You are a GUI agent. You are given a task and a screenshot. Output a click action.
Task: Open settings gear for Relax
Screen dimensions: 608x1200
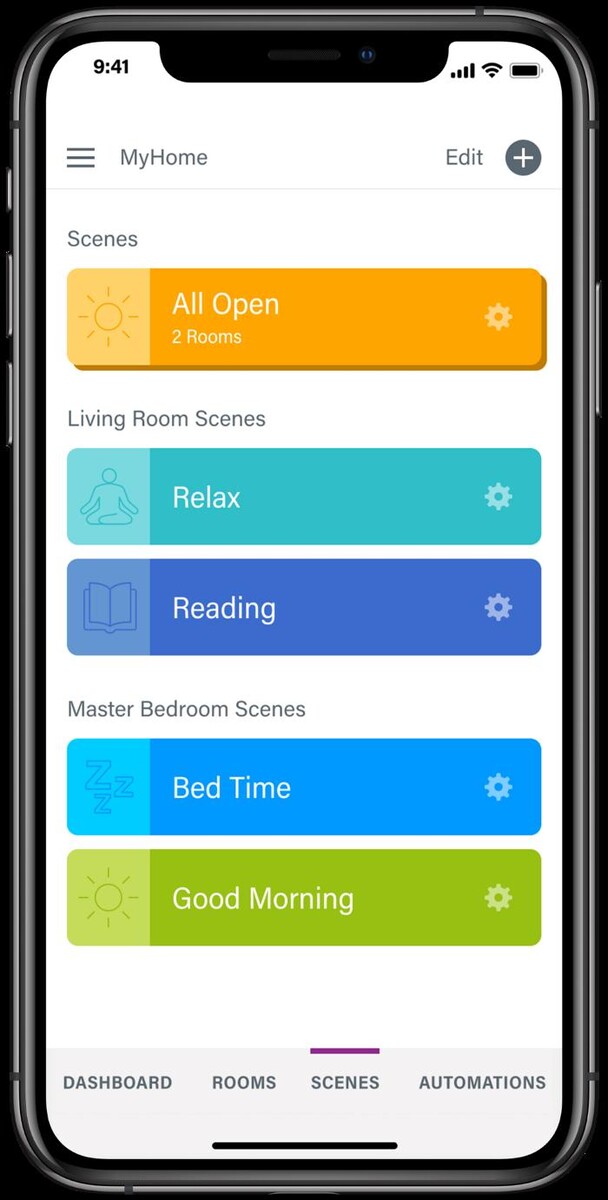pyautogui.click(x=498, y=497)
